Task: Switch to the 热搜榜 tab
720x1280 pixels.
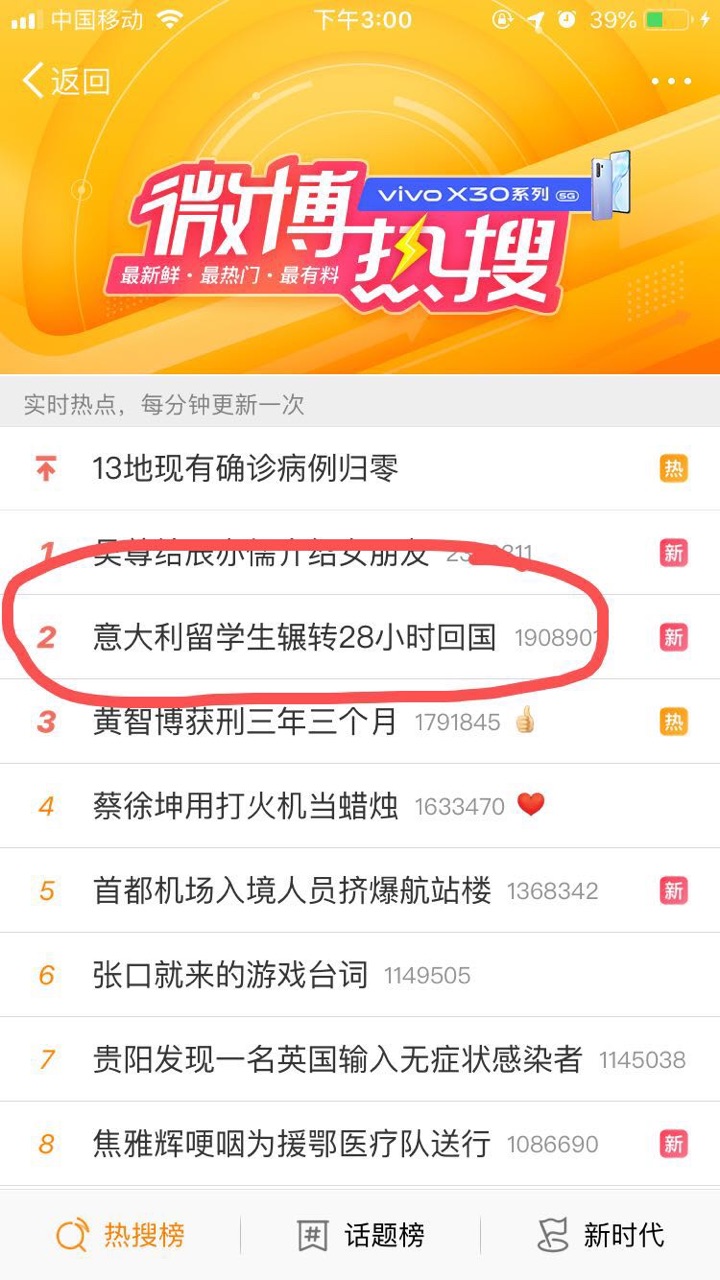Action: coord(120,1235)
